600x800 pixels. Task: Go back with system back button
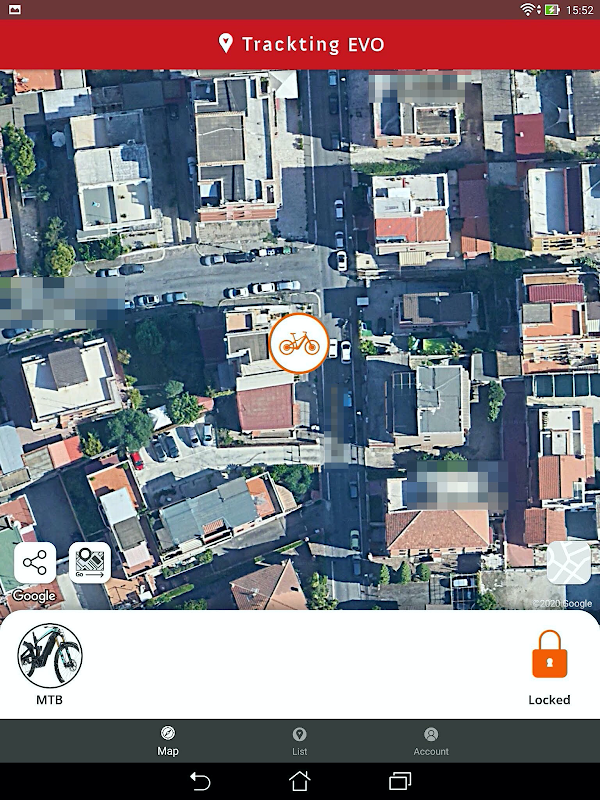199,781
